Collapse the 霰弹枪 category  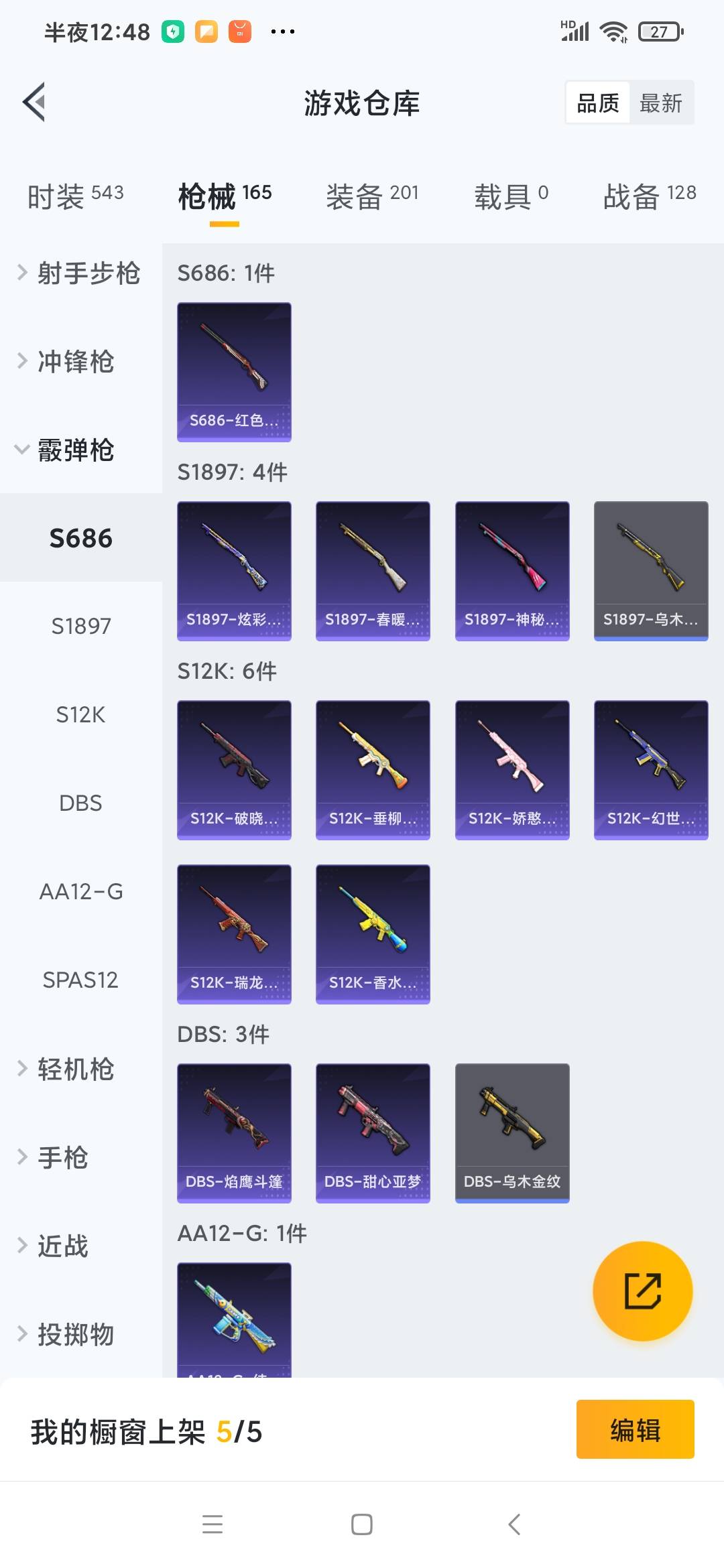pos(67,450)
